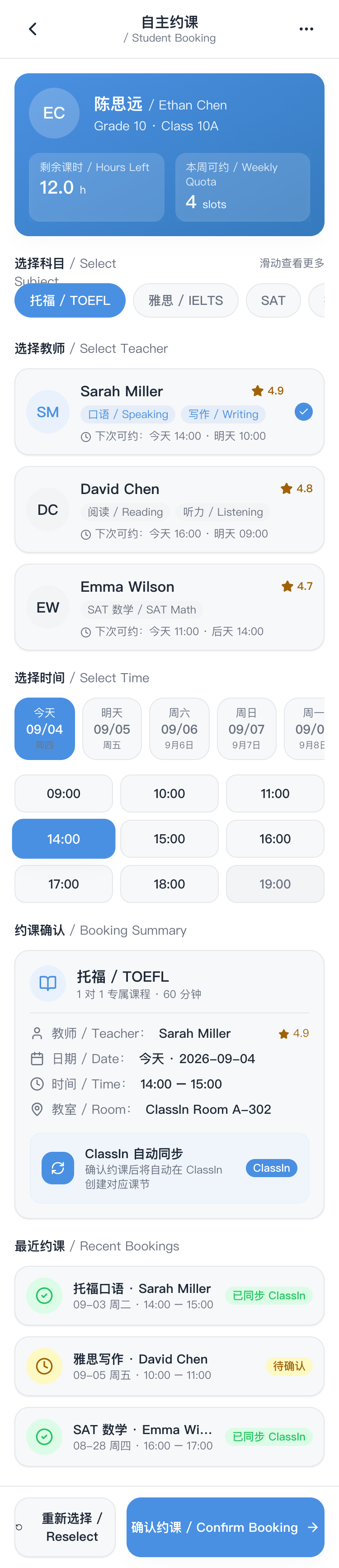
Task: Pick the 09:00 time slot
Action: click(x=64, y=794)
